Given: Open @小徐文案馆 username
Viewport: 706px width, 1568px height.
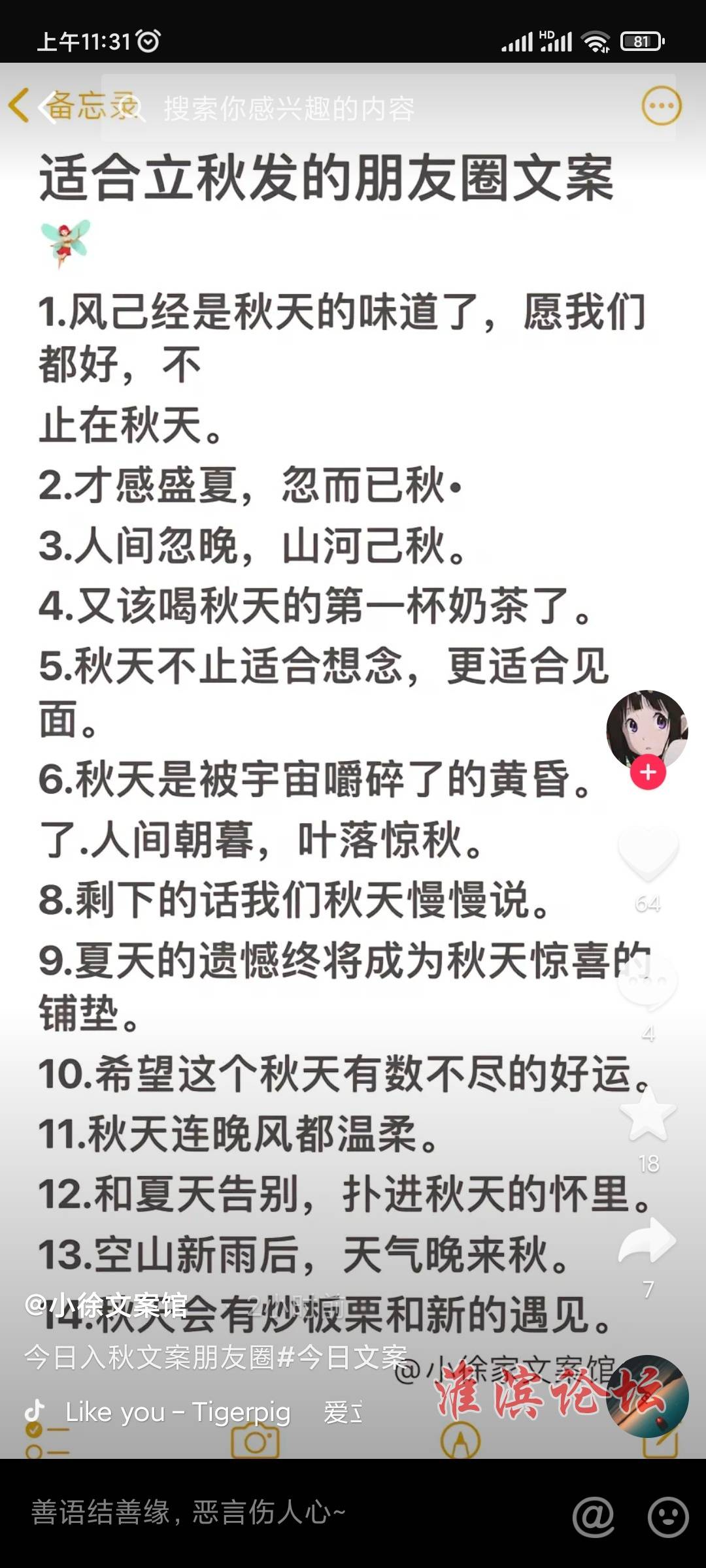Looking at the screenshot, I should (x=106, y=1307).
